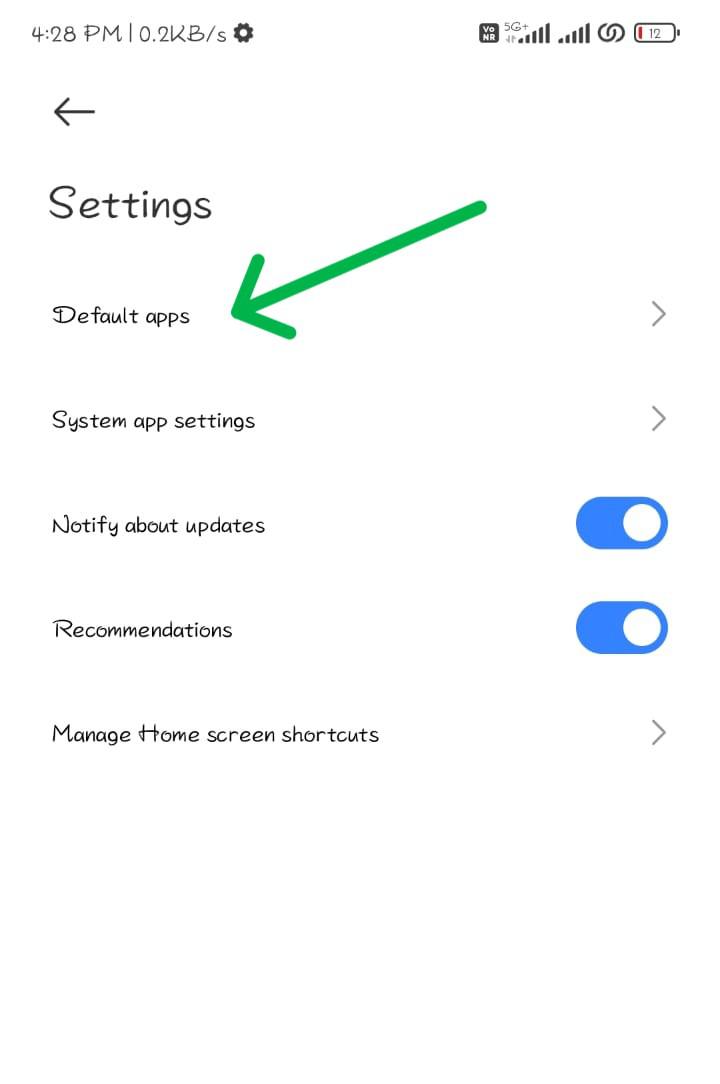Turn off Notify about updates

pos(621,524)
